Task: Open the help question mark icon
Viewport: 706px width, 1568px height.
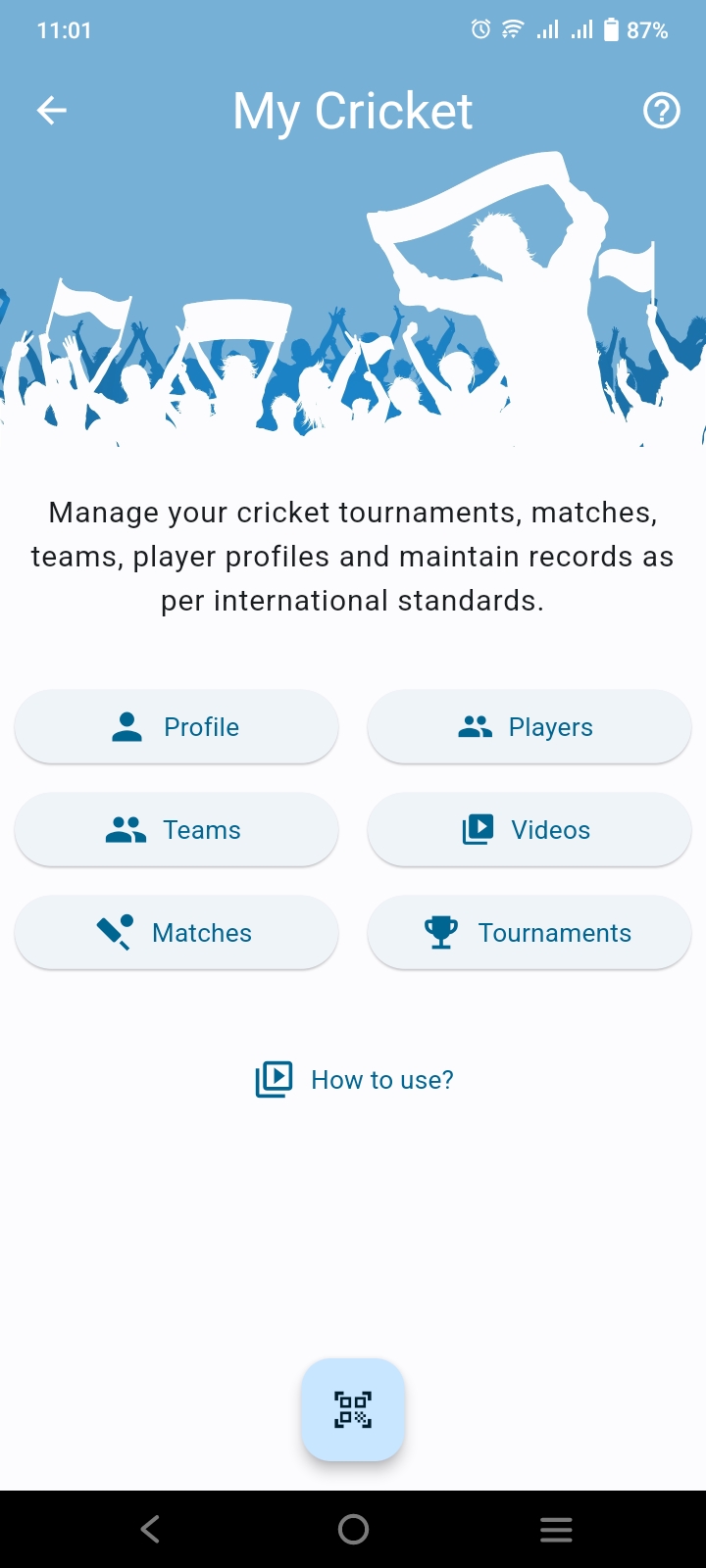Action: point(661,111)
